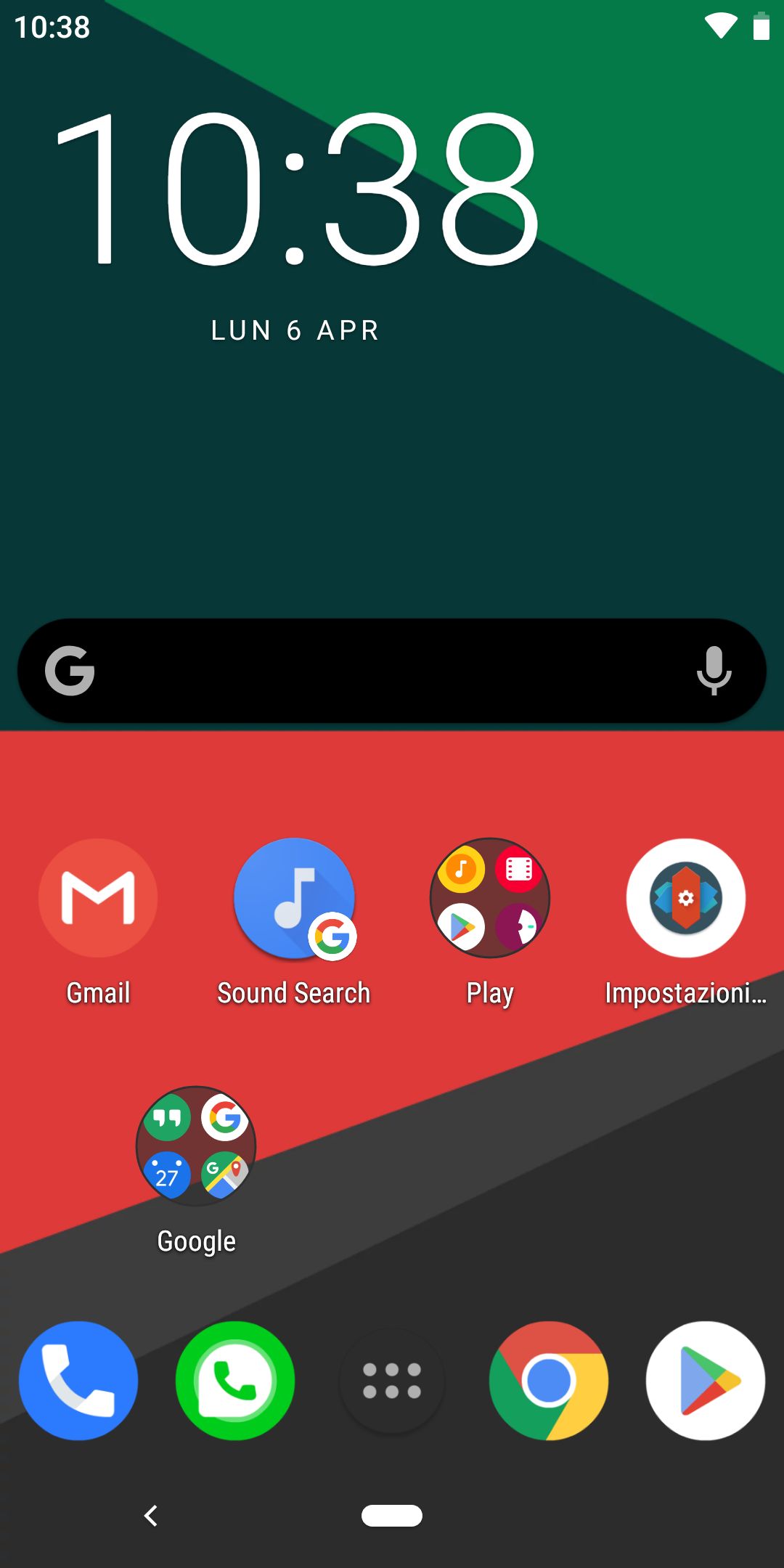This screenshot has width=784, height=1568.
Task: Open Google Play Store in the dock
Action: [x=706, y=1381]
